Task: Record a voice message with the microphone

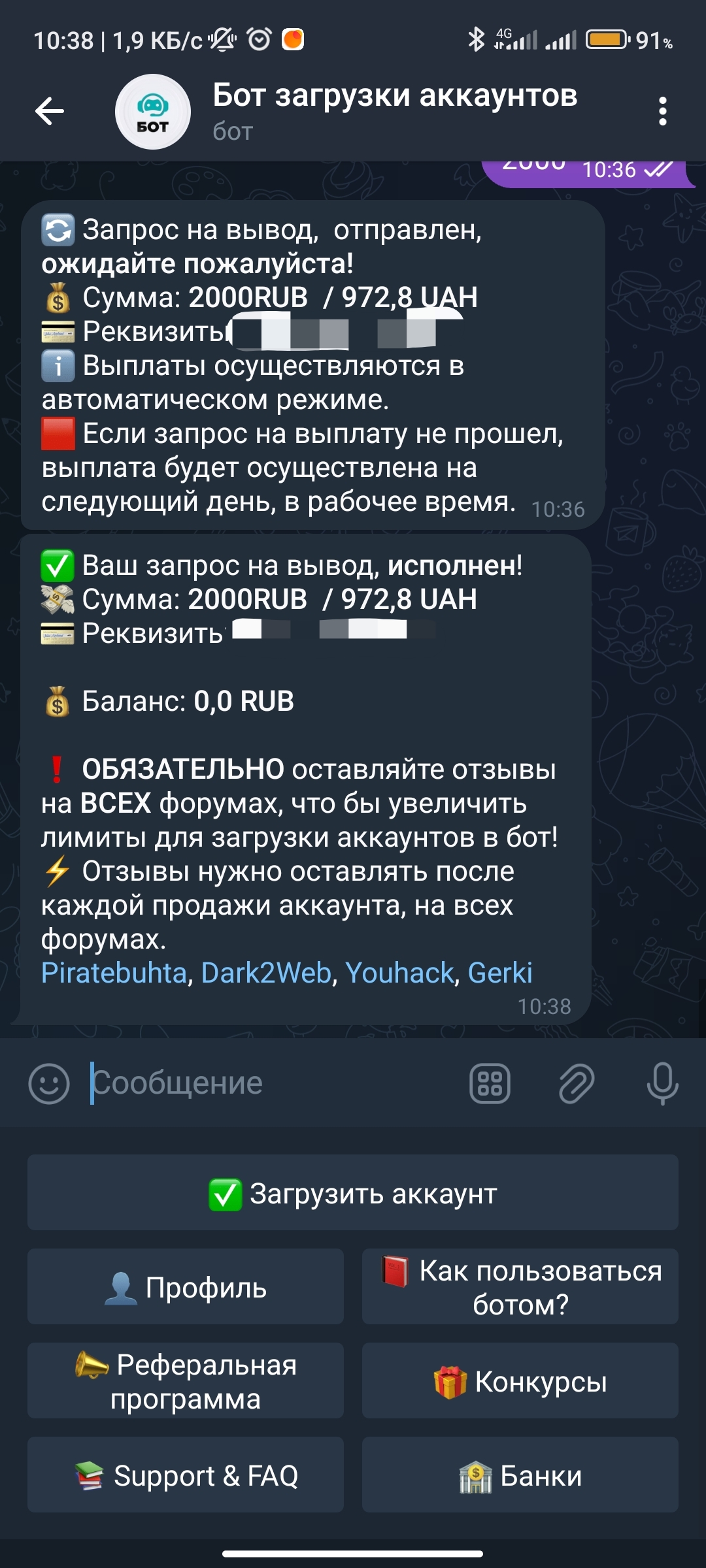Action: [662, 1083]
